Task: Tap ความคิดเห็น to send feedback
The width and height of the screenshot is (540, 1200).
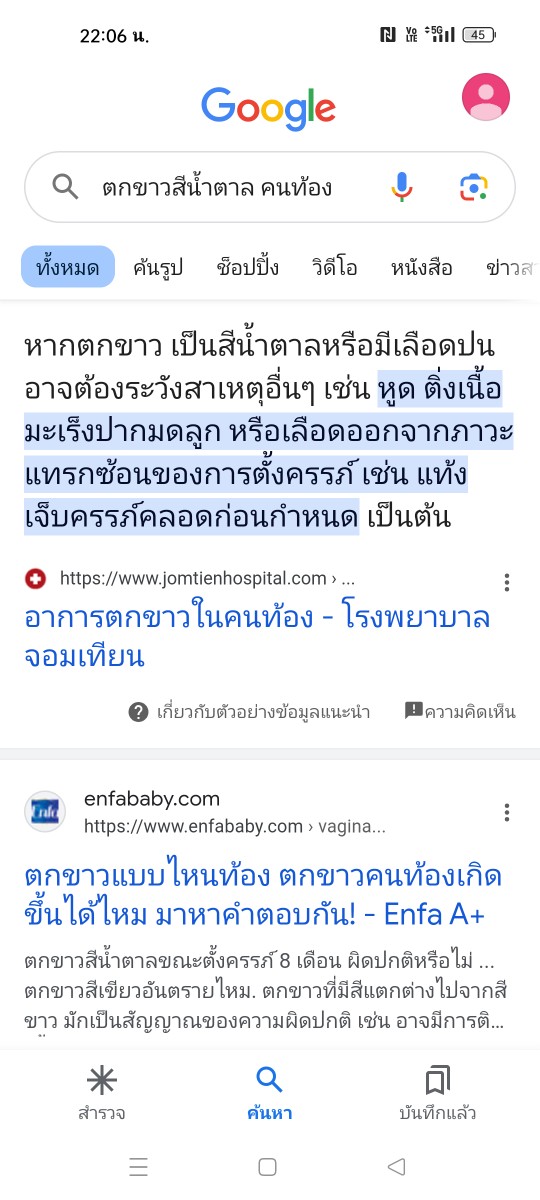Action: pyautogui.click(x=460, y=712)
